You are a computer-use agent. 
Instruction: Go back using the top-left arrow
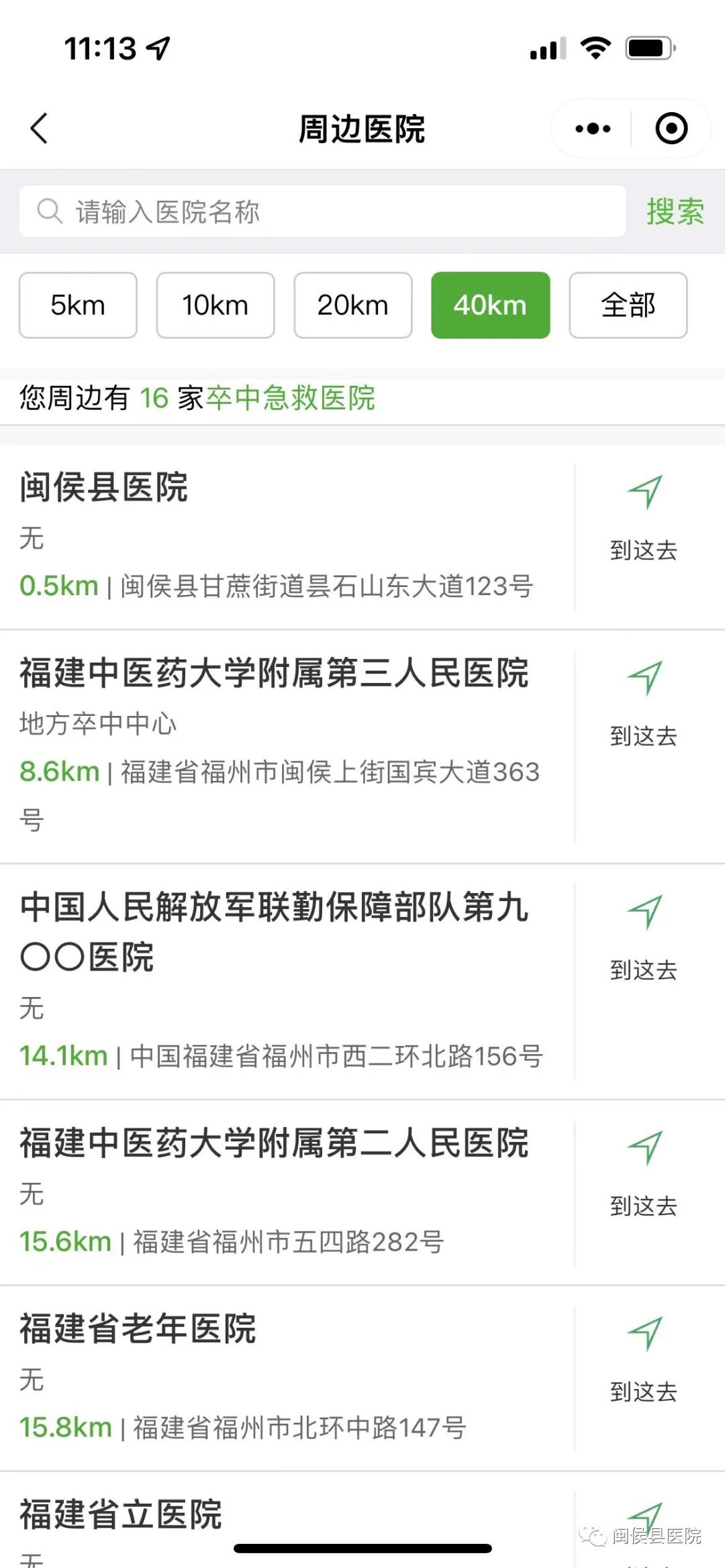click(x=39, y=128)
